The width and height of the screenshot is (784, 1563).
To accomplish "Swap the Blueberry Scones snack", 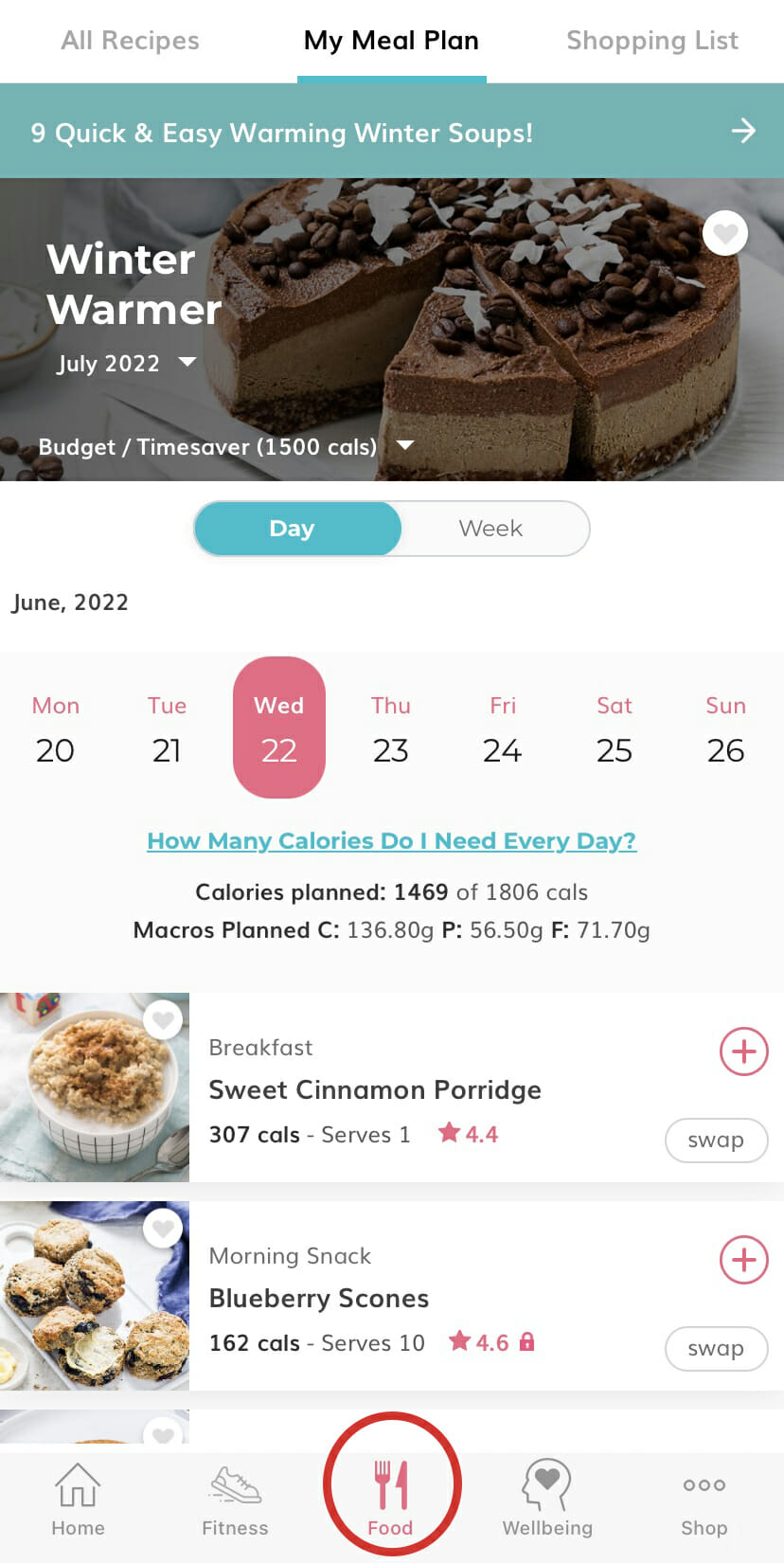I will [715, 1348].
